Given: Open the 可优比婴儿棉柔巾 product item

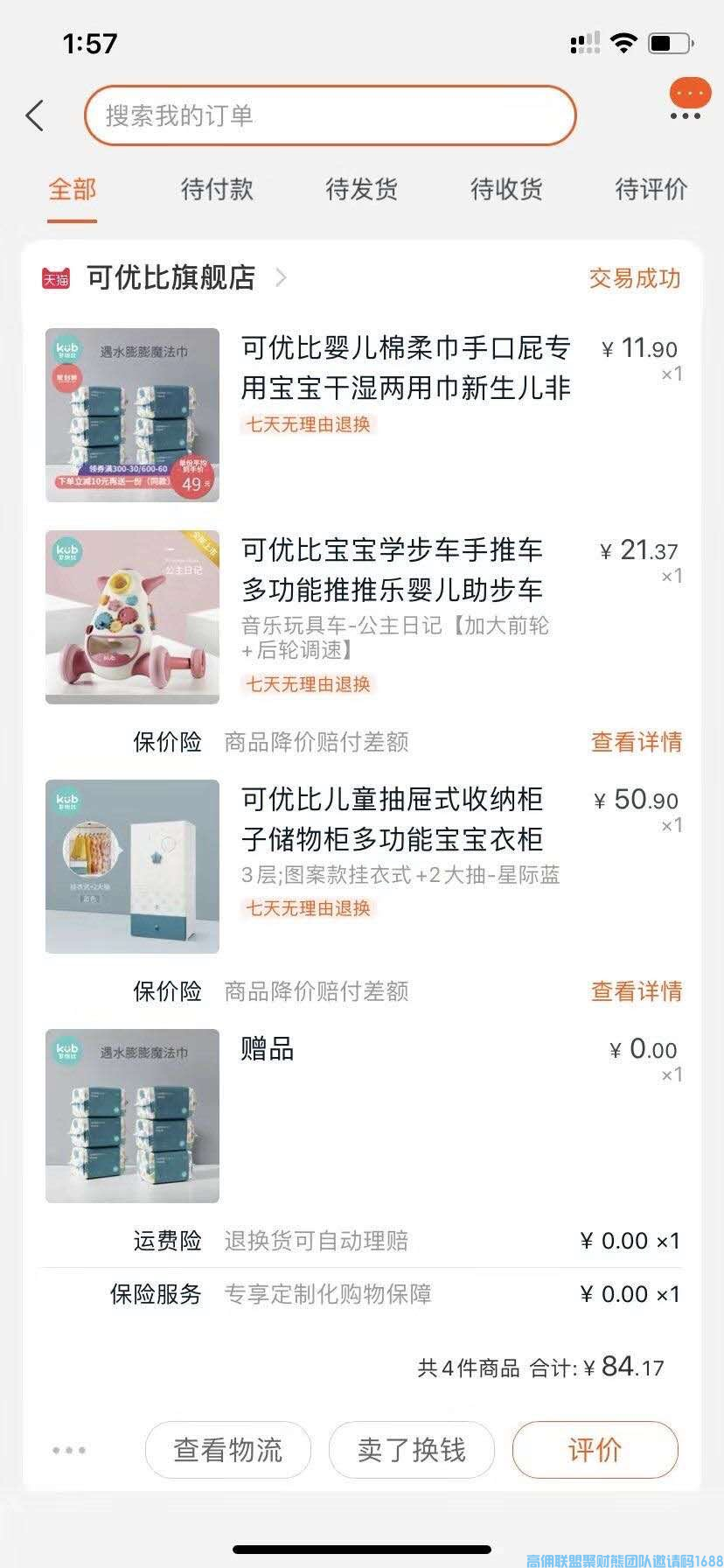Looking at the screenshot, I should pos(406,367).
